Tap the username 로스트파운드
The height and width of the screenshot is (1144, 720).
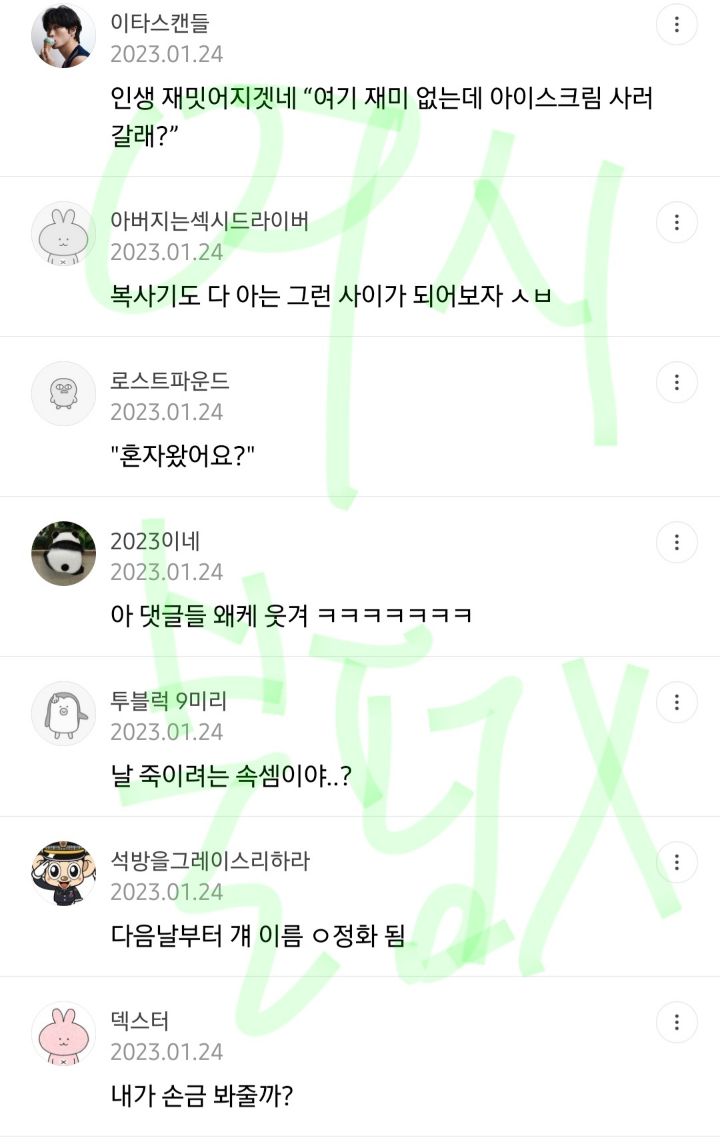(x=169, y=380)
